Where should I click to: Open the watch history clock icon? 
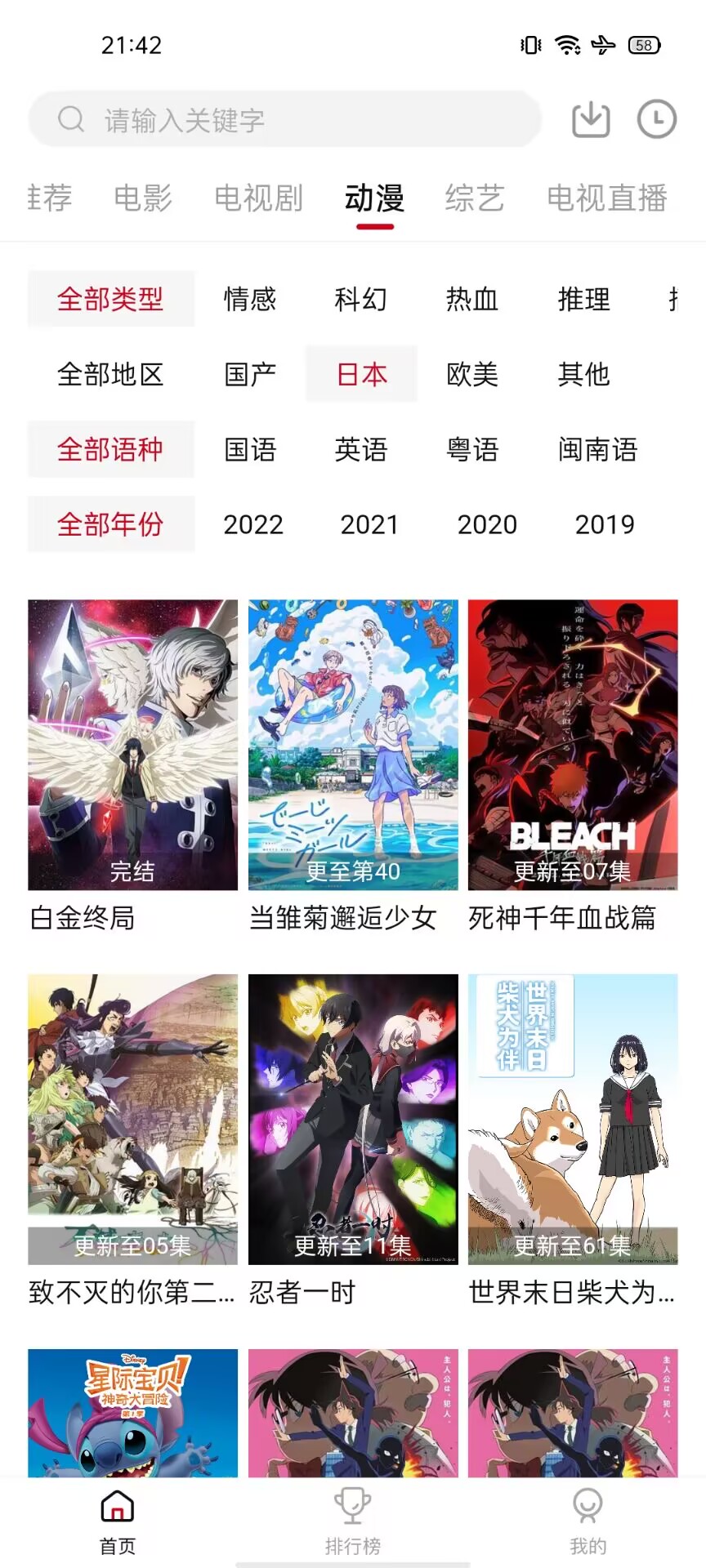(x=656, y=120)
